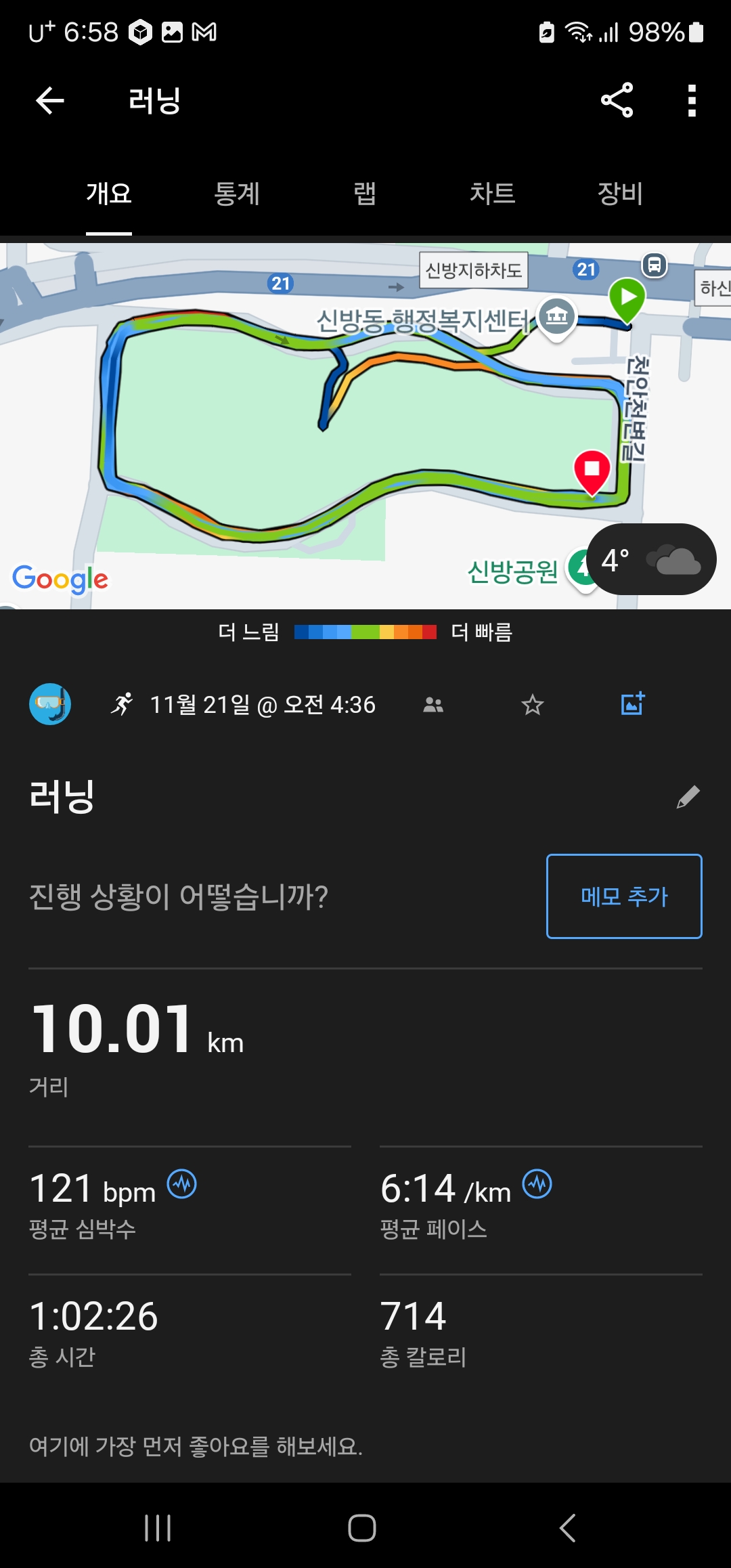
Task: Tap the 메모 추가 button
Action: pos(624,896)
